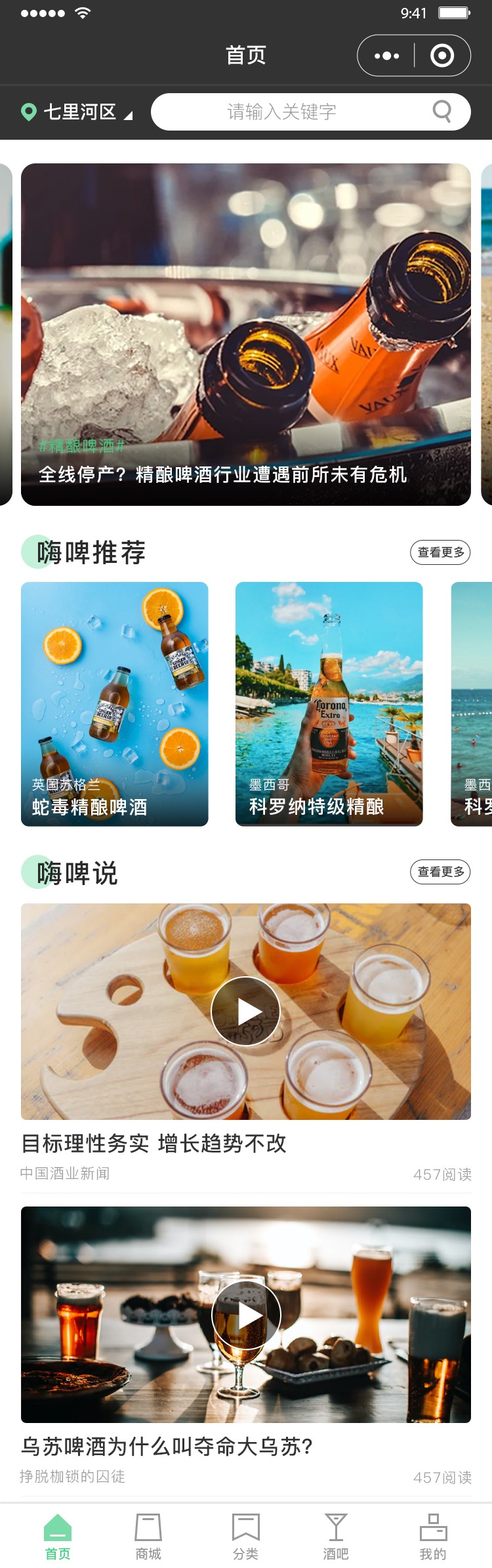Screen dimensions: 492x1568
Task: Play the 乌苏啤酒为什么叫夺命大乌苏 video
Action: point(246,1314)
